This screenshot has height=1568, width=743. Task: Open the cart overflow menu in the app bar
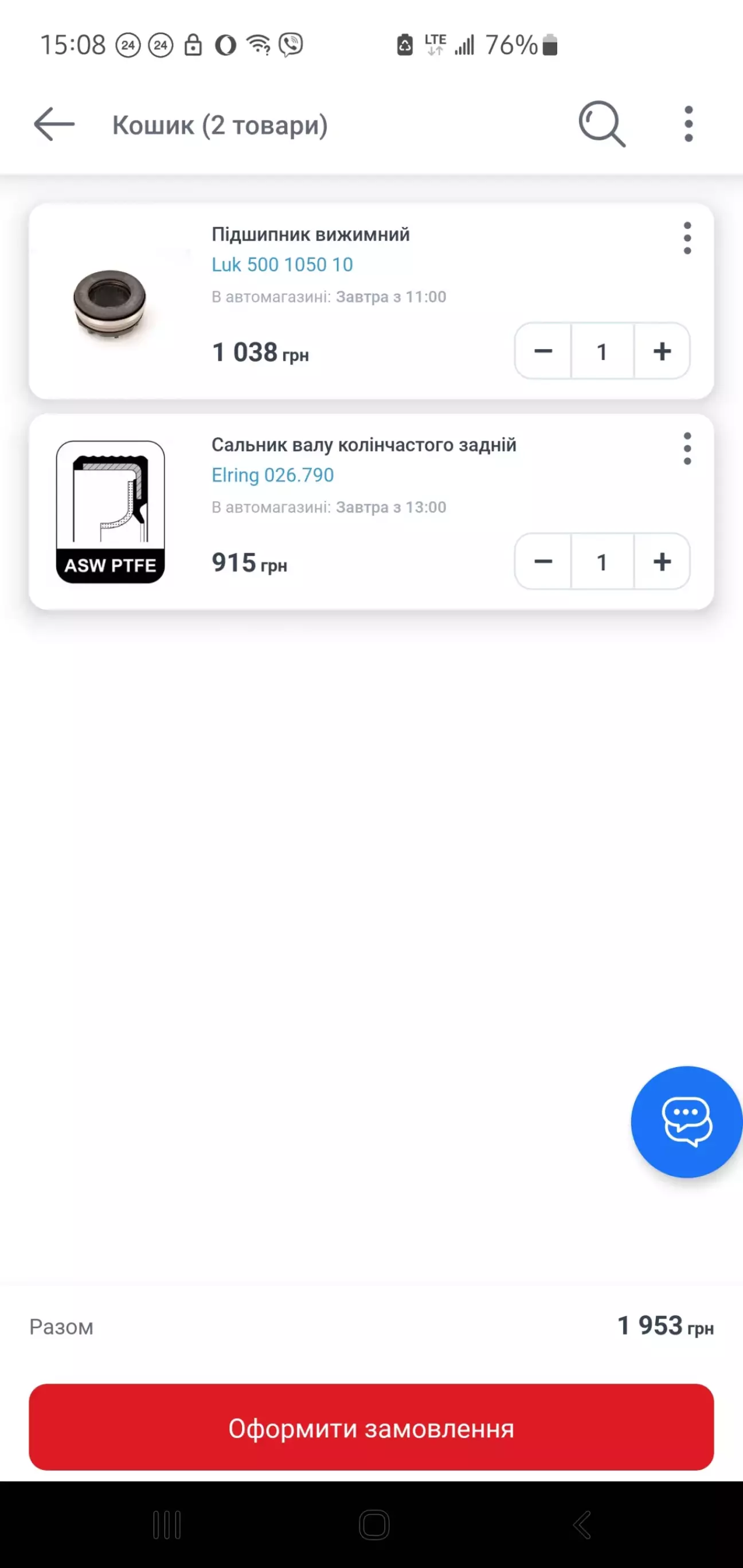(688, 124)
